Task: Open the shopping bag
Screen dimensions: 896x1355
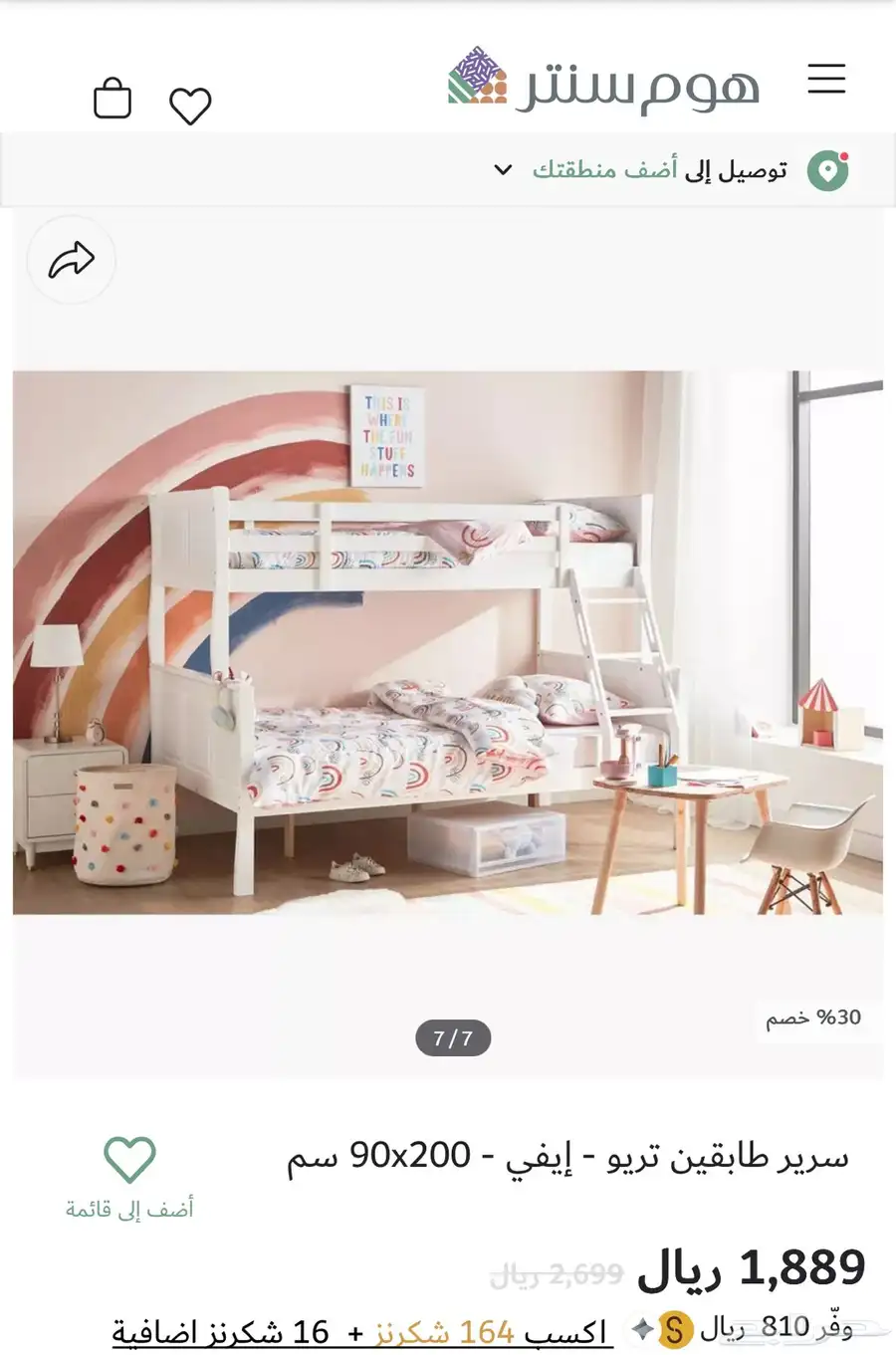Action: click(x=112, y=100)
